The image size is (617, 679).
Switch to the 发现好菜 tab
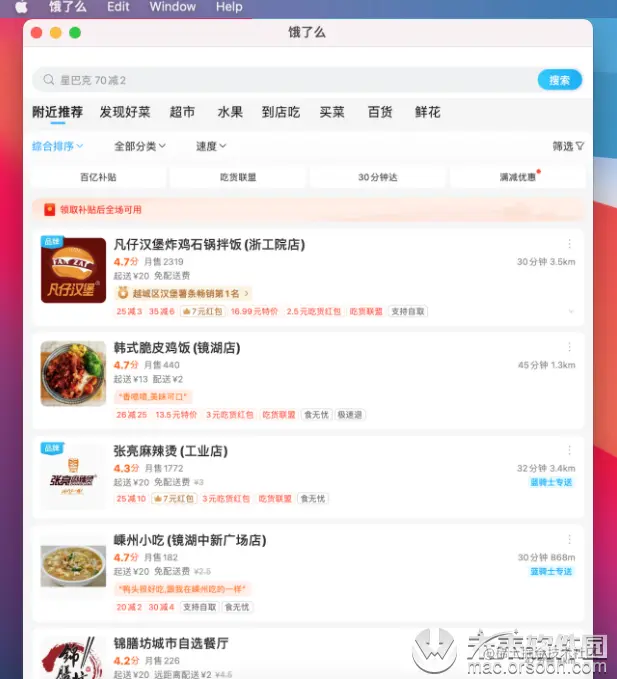point(125,112)
